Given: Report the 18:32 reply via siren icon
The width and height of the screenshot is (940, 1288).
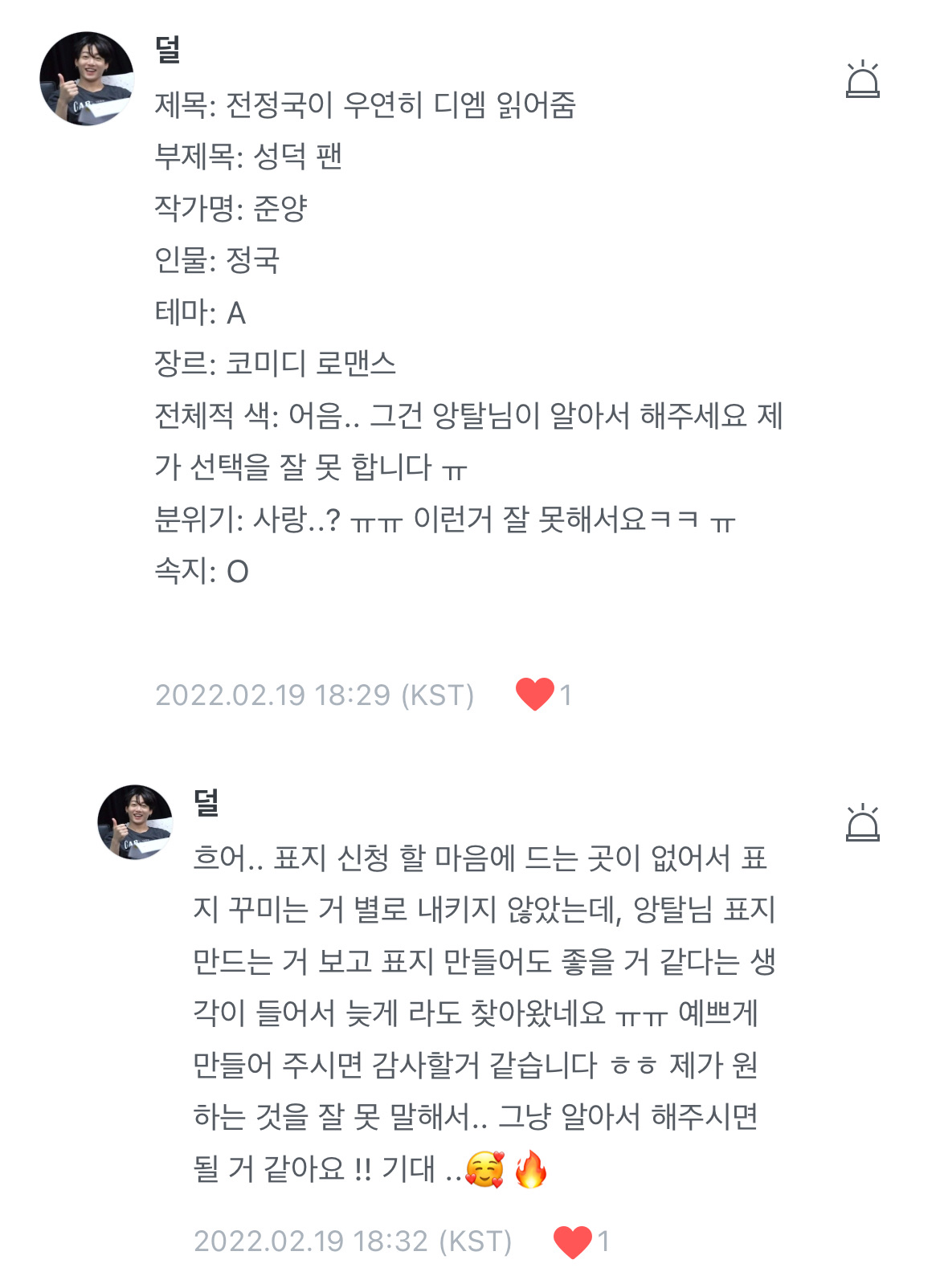Looking at the screenshot, I should 862,823.
